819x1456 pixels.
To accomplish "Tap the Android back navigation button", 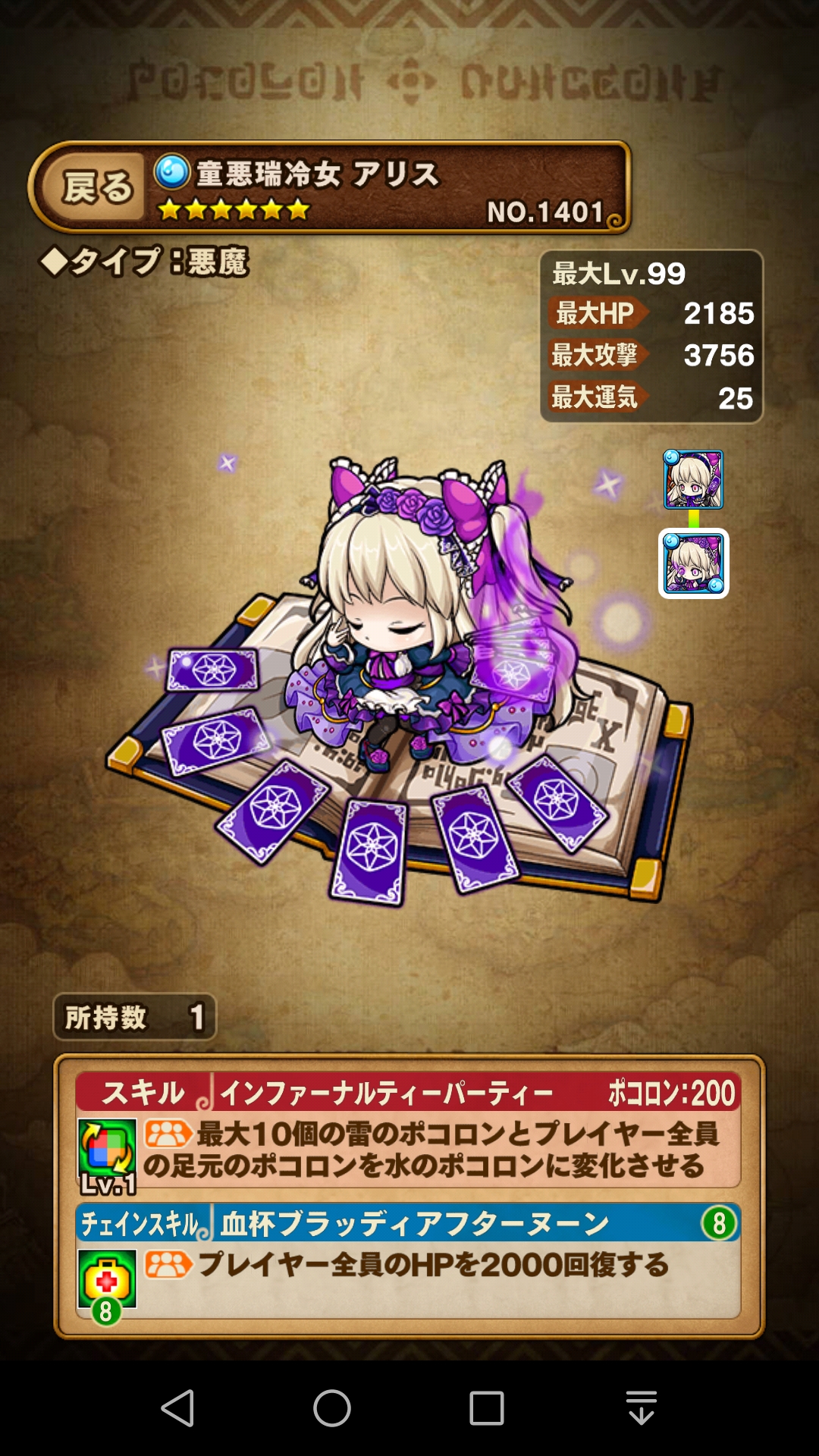I will pos(179,1408).
